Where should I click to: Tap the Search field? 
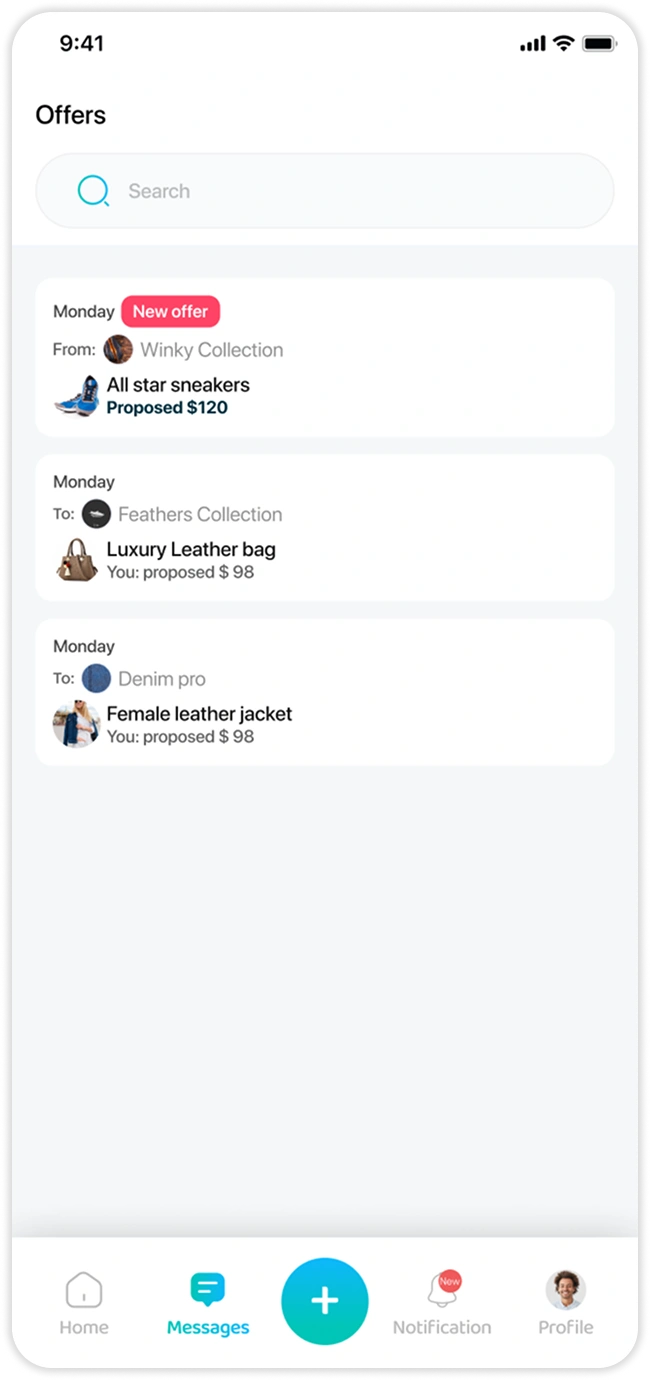click(324, 191)
